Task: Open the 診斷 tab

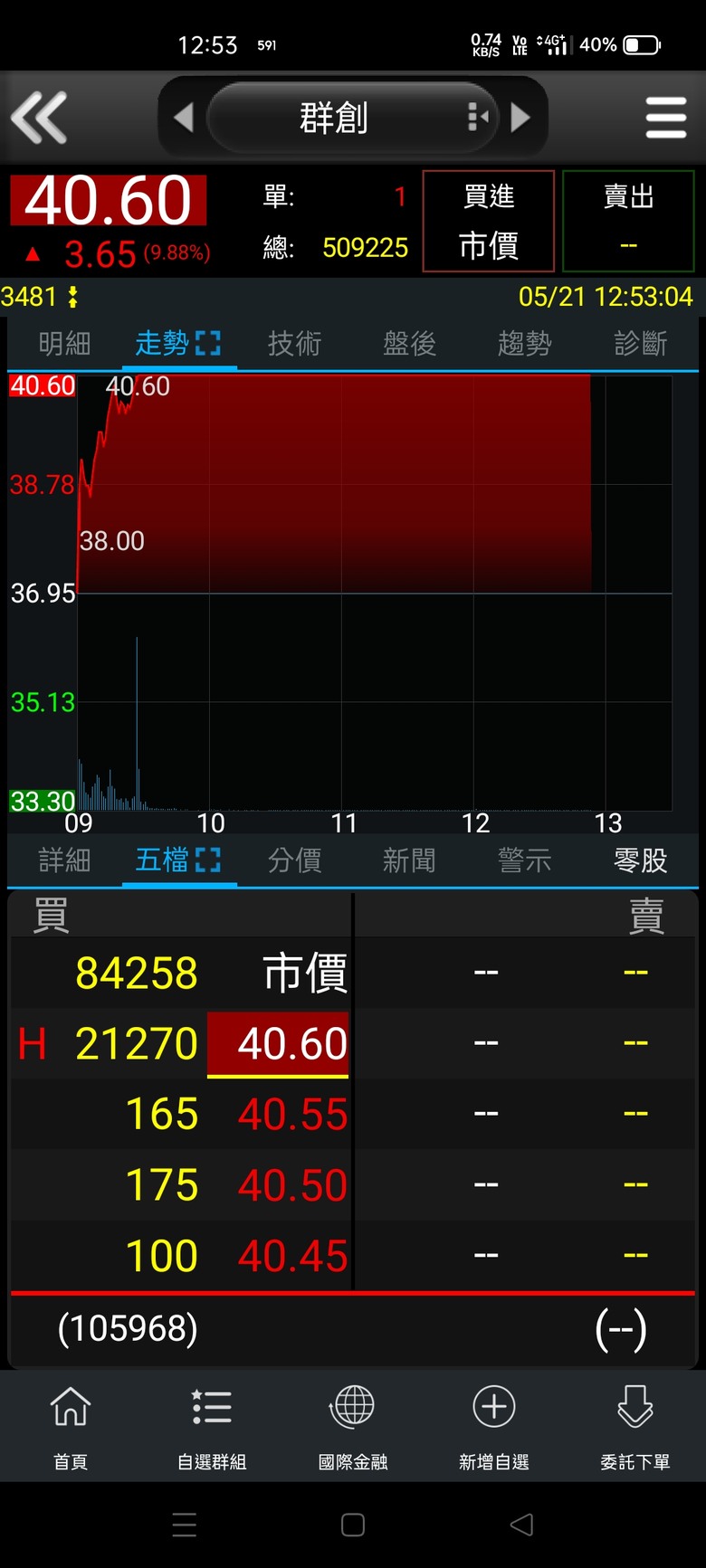Action: click(x=640, y=343)
